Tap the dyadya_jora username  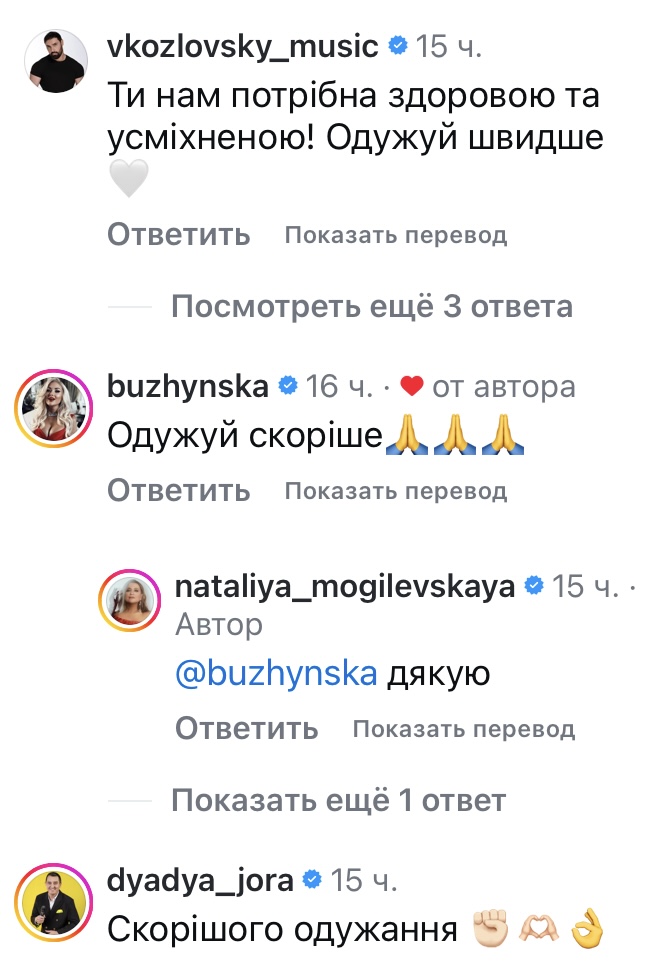200,881
